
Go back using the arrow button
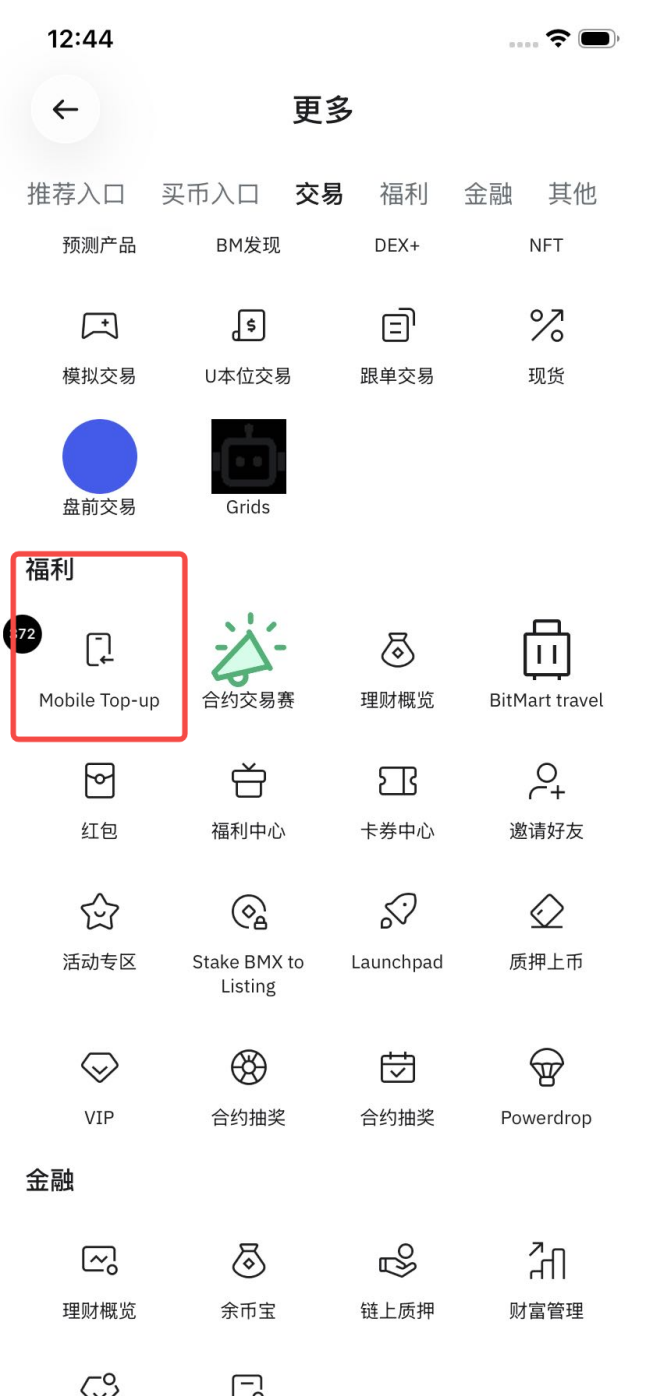[x=65, y=109]
